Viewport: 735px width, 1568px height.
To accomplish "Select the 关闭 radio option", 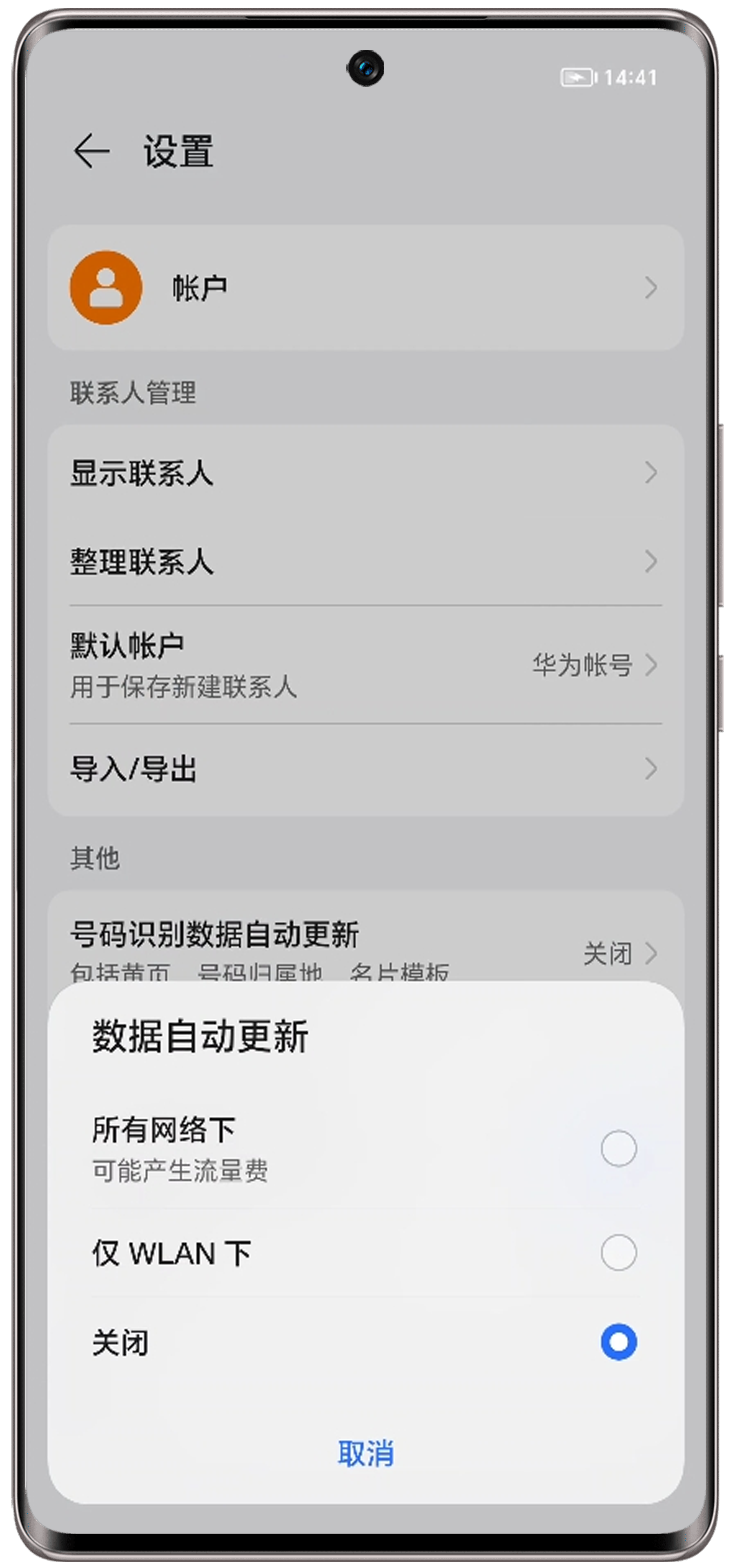I will pyautogui.click(x=618, y=1342).
